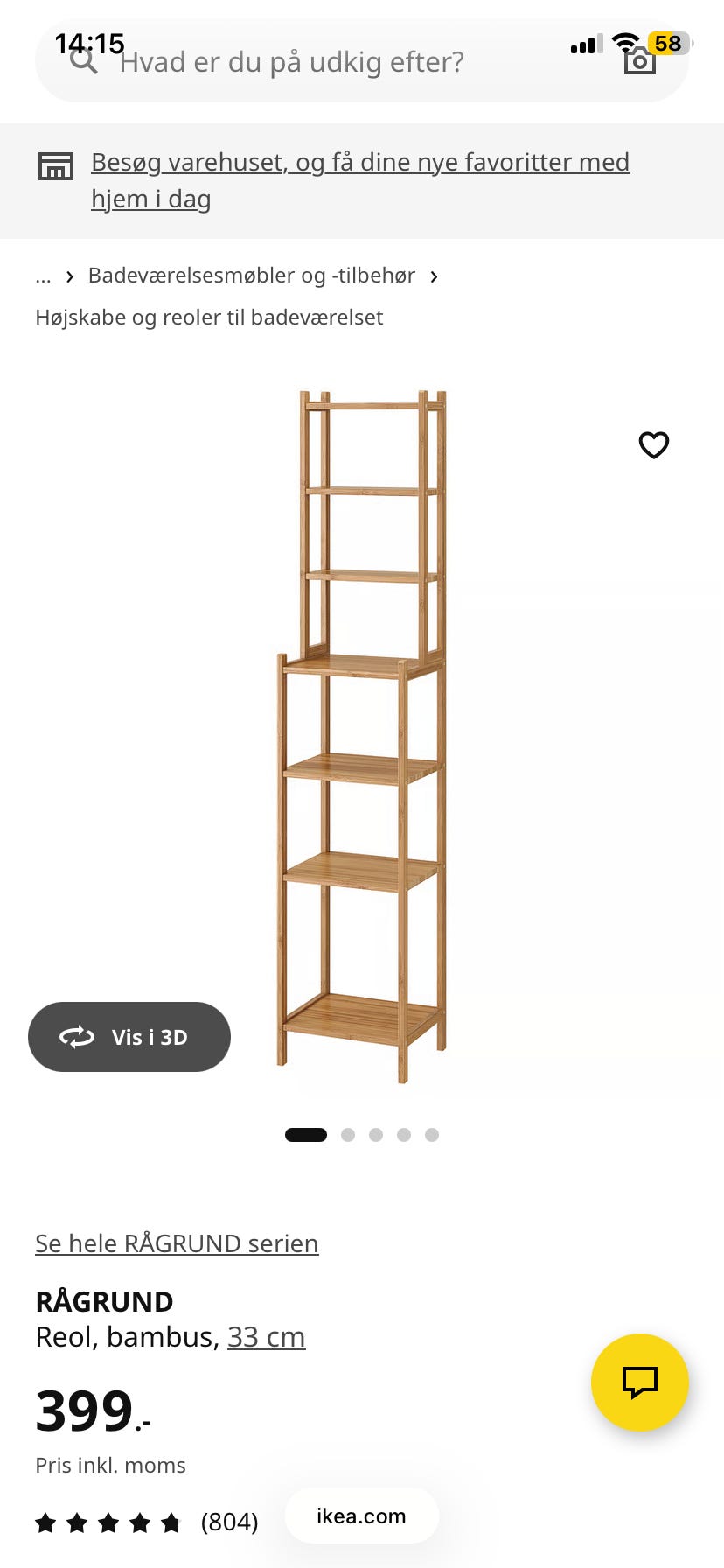Go to Badeværelsesmøbler og -tilbehør breadcrumb

[252, 276]
